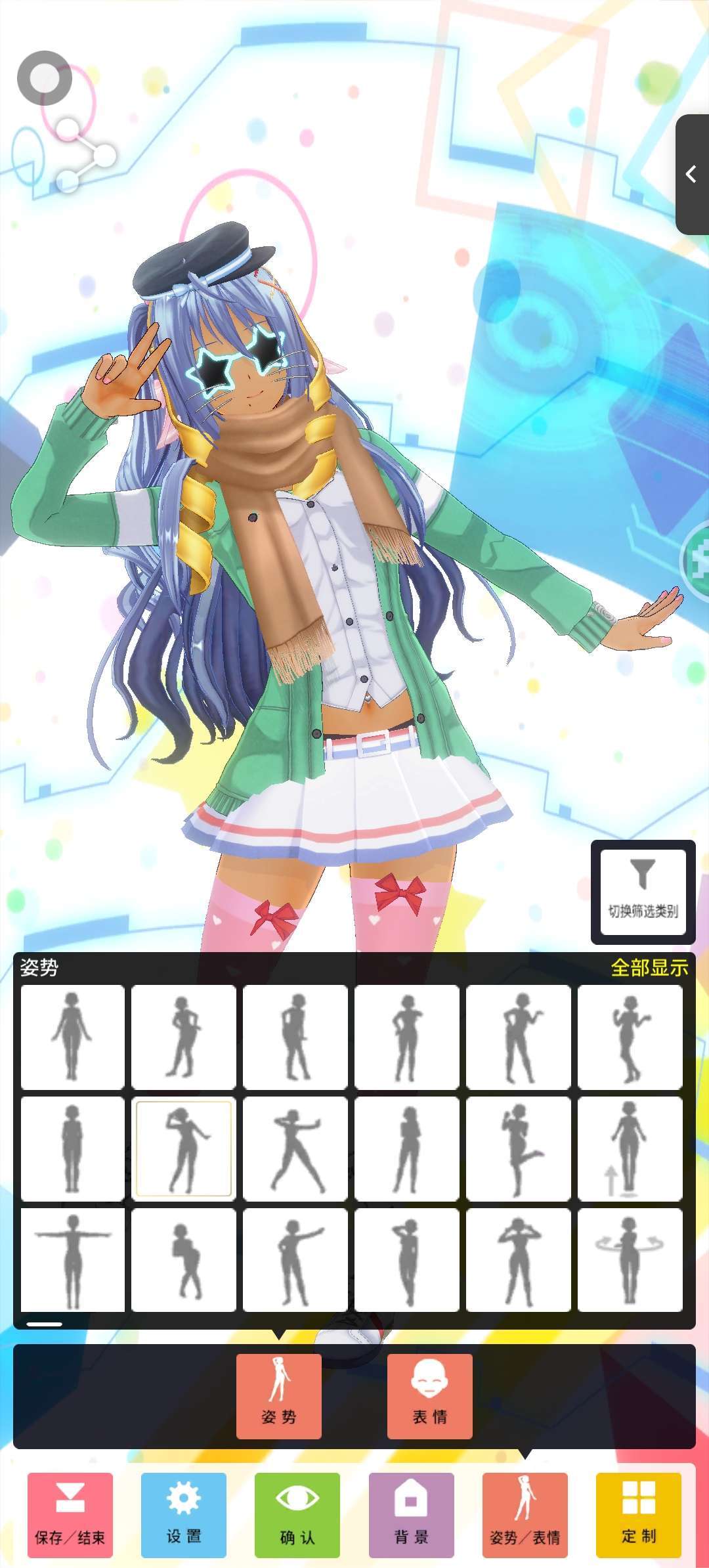Choose the pose standing on one leg
The height and width of the screenshot is (1568, 709).
(519, 1148)
